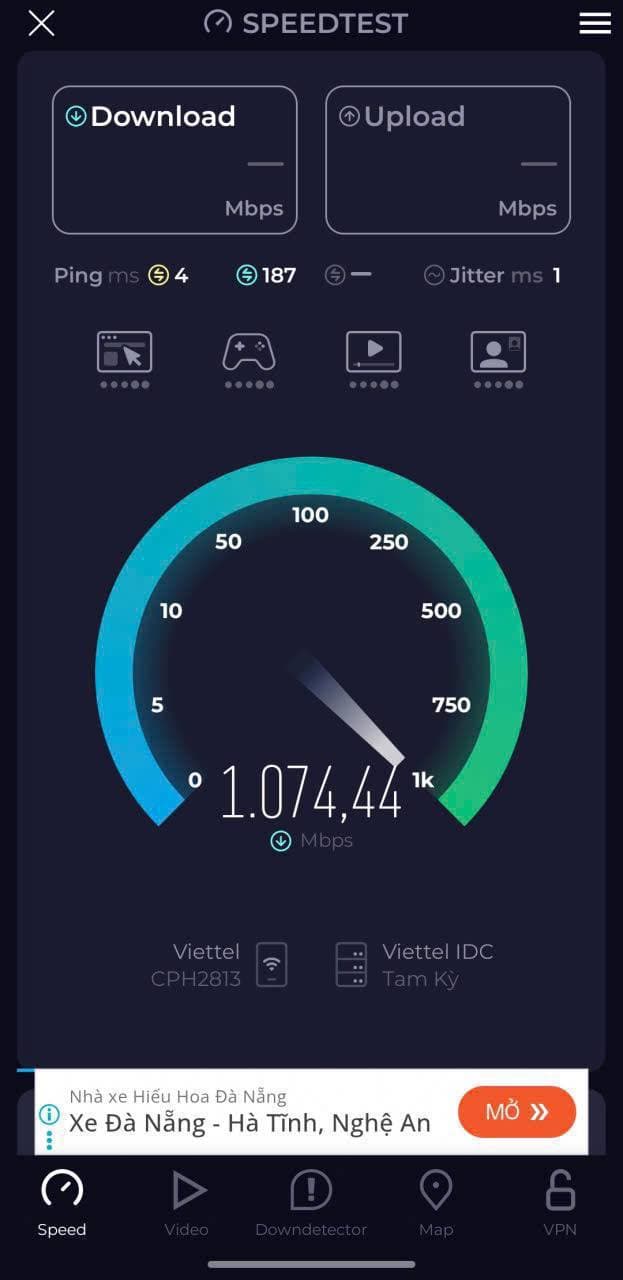Viewport: 623px width, 1280px height.
Task: Tap the video conferencing rating icon
Action: [498, 353]
